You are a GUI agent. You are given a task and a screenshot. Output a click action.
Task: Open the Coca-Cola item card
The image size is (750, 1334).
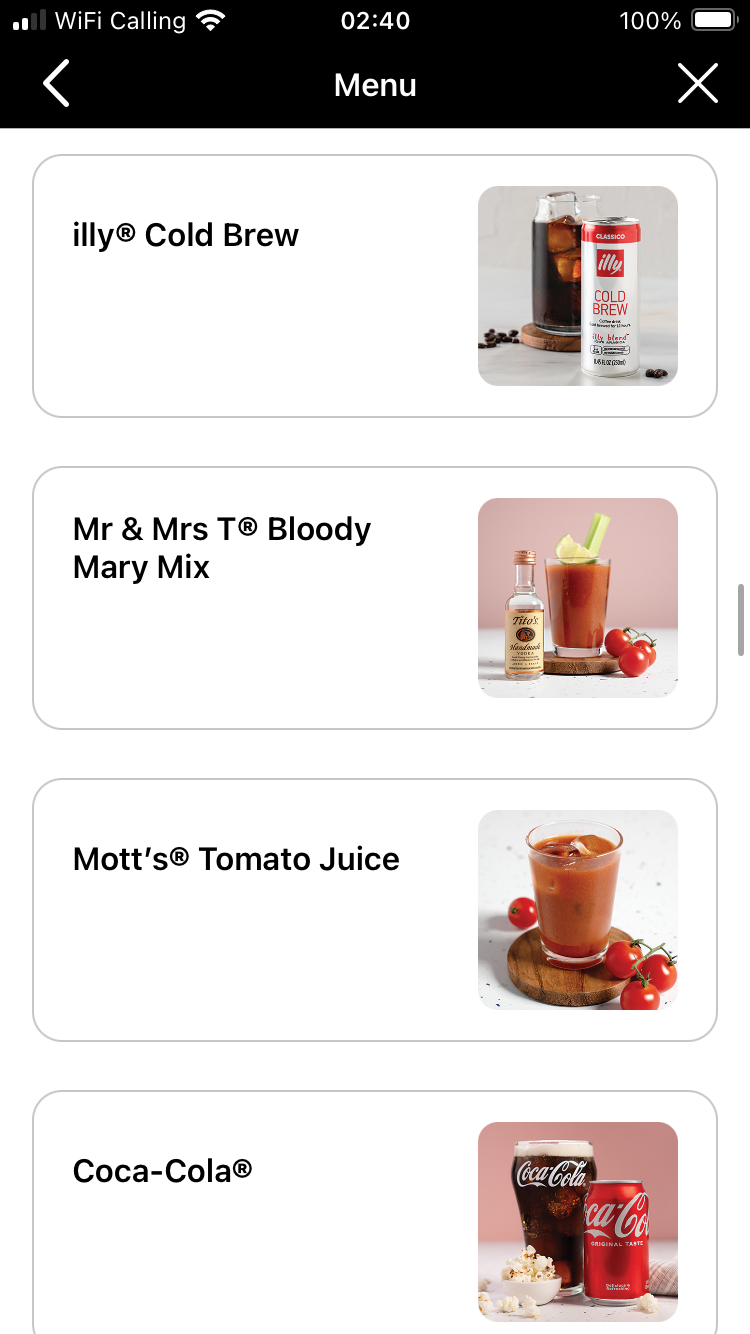(374, 1210)
